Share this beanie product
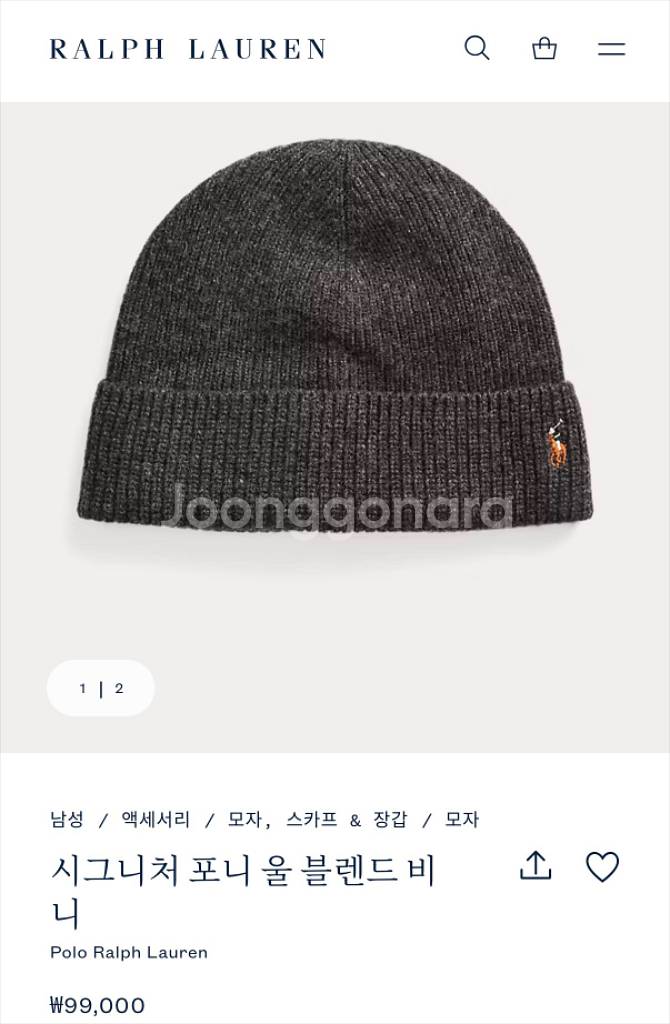This screenshot has height=1024, width=670. click(536, 866)
